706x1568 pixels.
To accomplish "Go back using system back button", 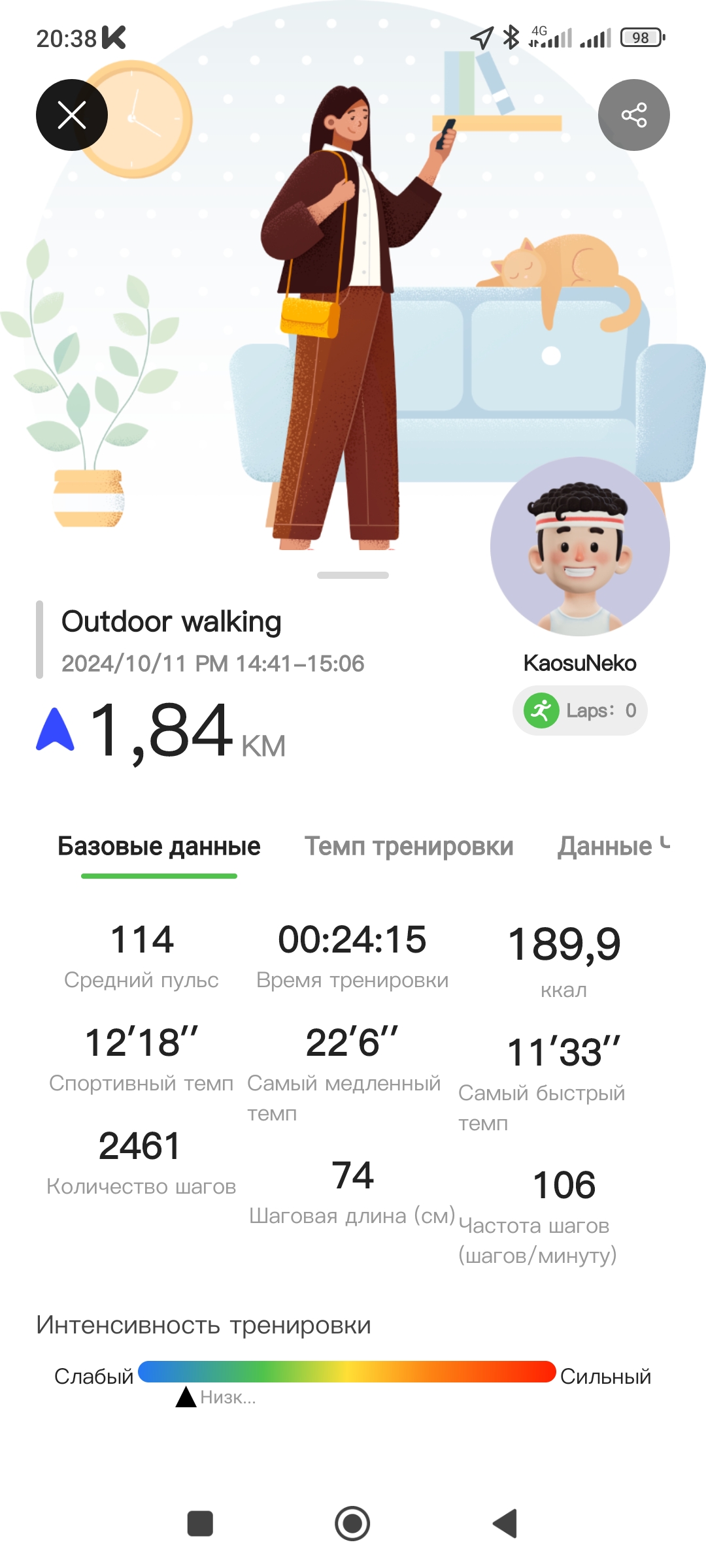I will 505,1524.
